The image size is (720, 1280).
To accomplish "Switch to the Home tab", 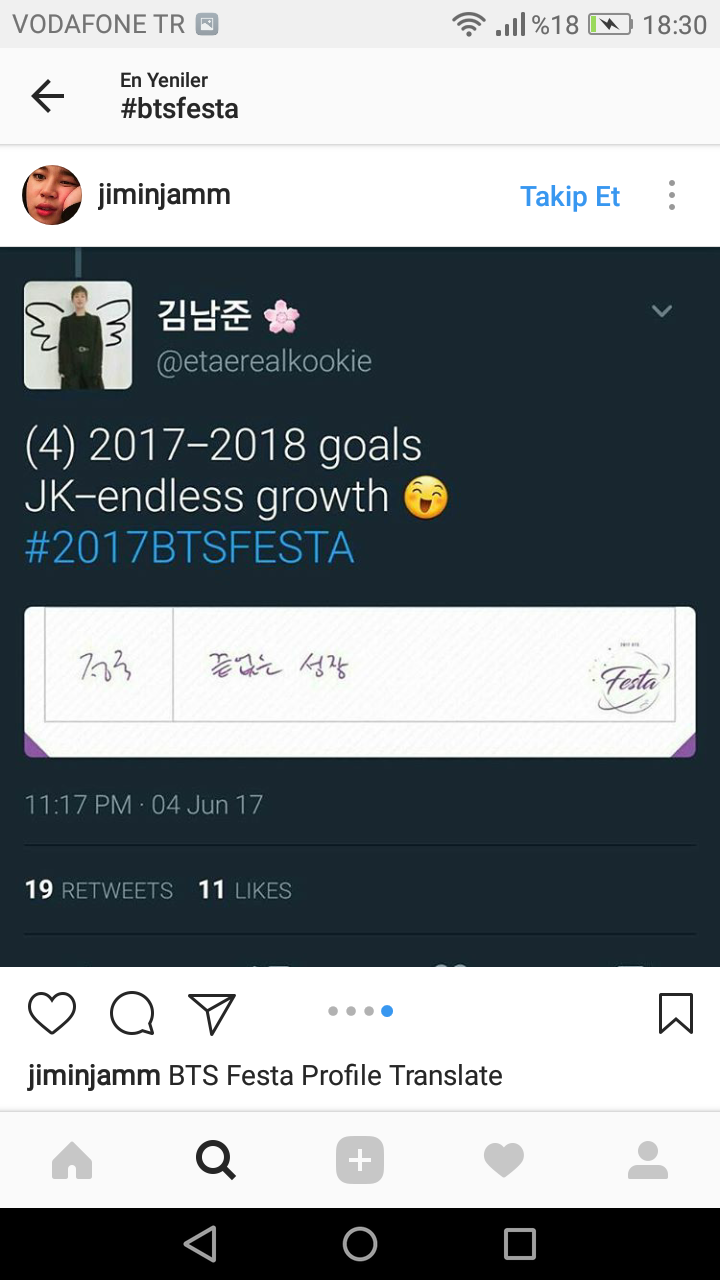I will click(72, 1160).
